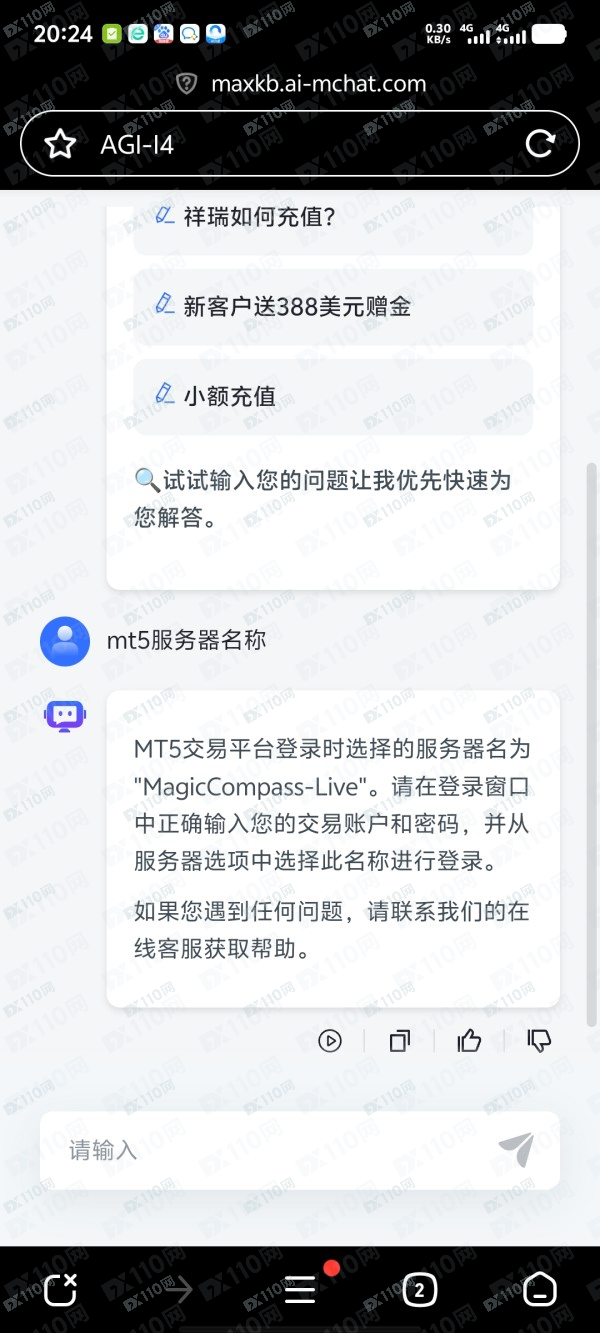Go to the browser home page

point(540,1291)
